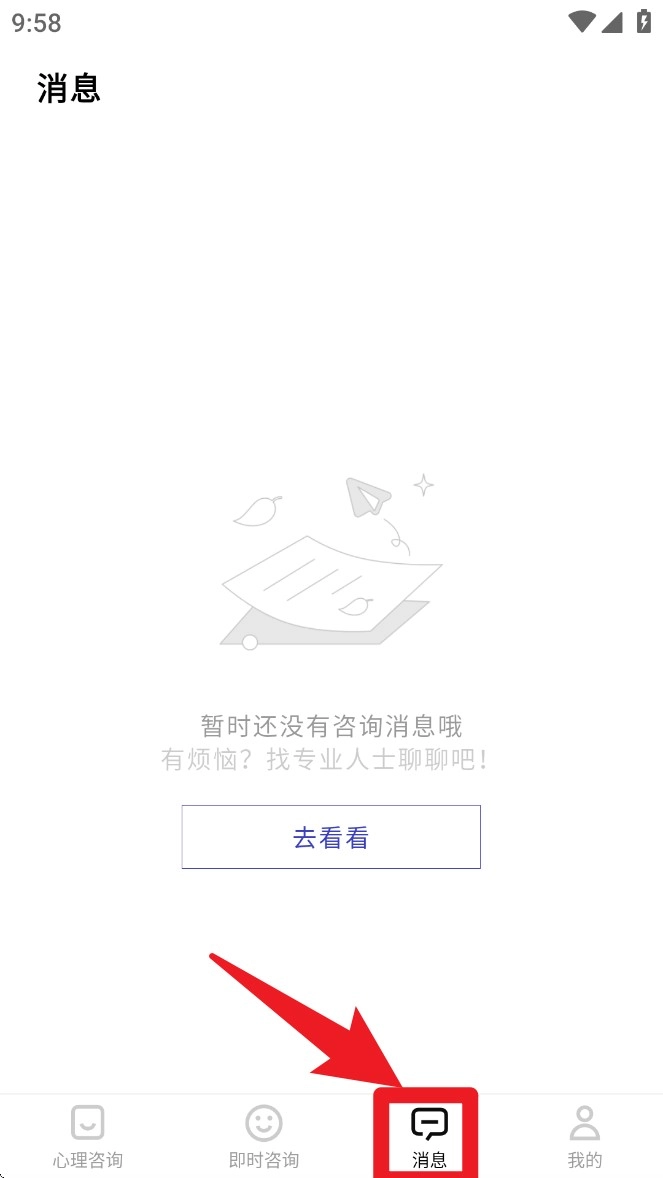Image resolution: width=663 pixels, height=1178 pixels.
Task: Open the 即时咨询 tab
Action: point(264,1137)
